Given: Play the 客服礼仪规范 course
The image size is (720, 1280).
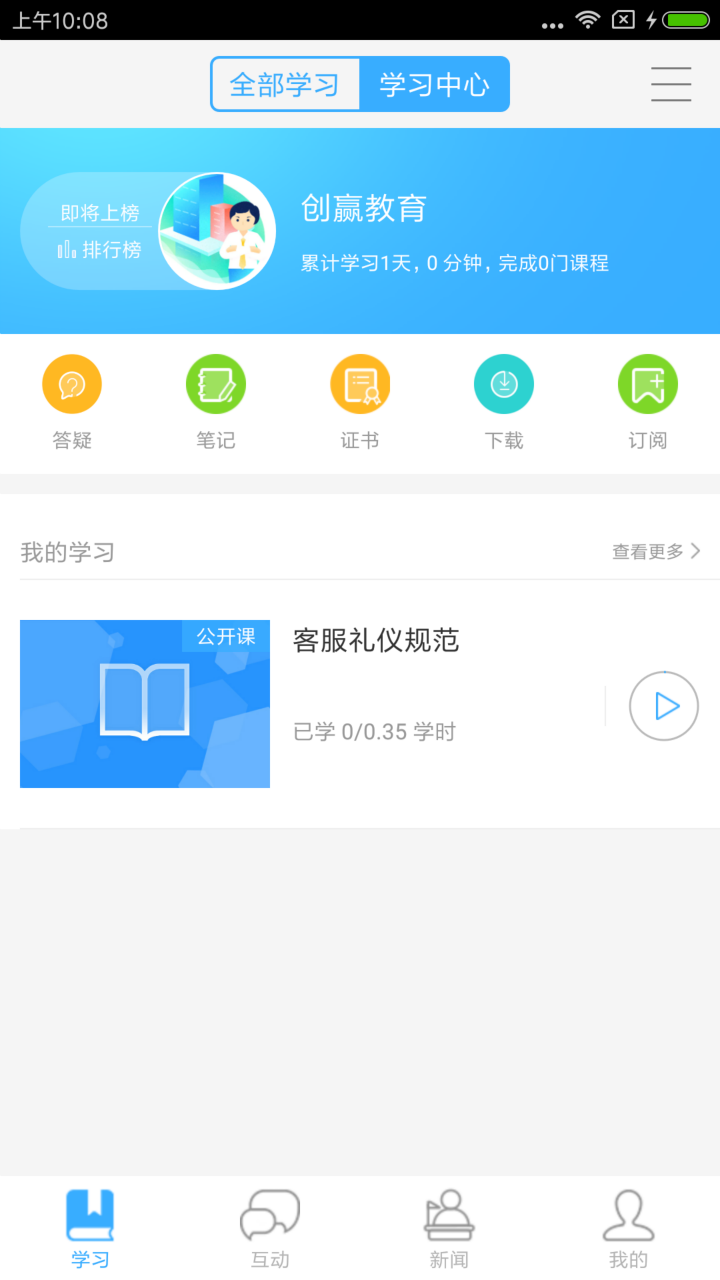Looking at the screenshot, I should tap(663, 705).
